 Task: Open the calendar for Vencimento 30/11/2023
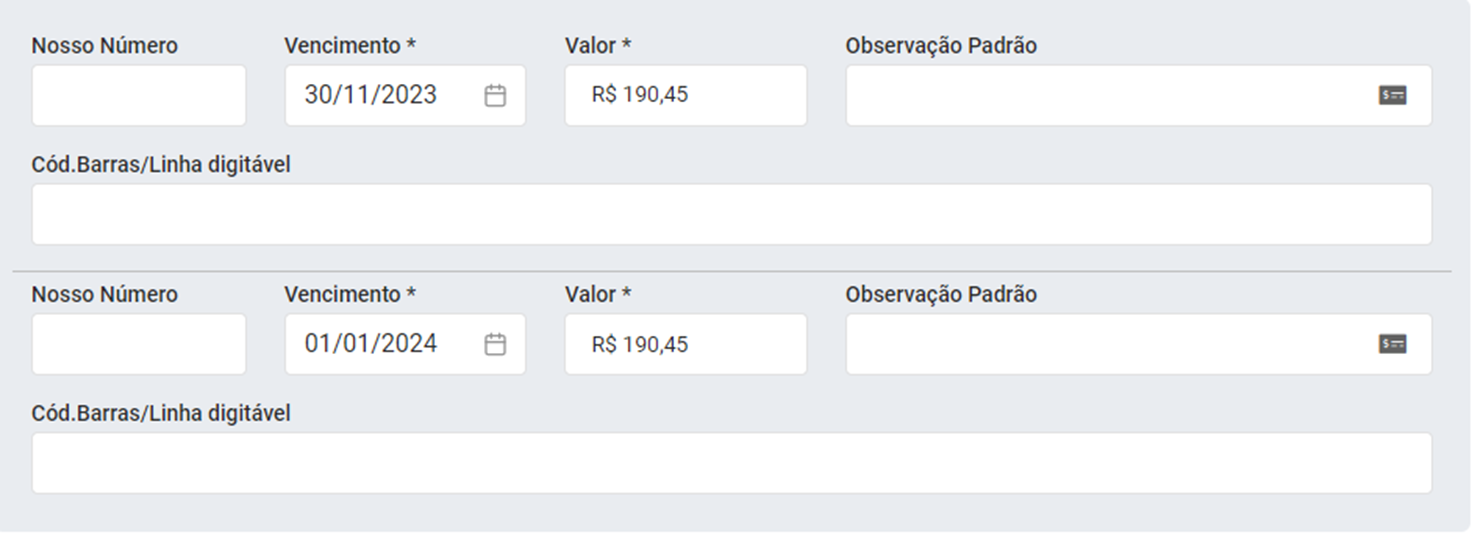(495, 96)
